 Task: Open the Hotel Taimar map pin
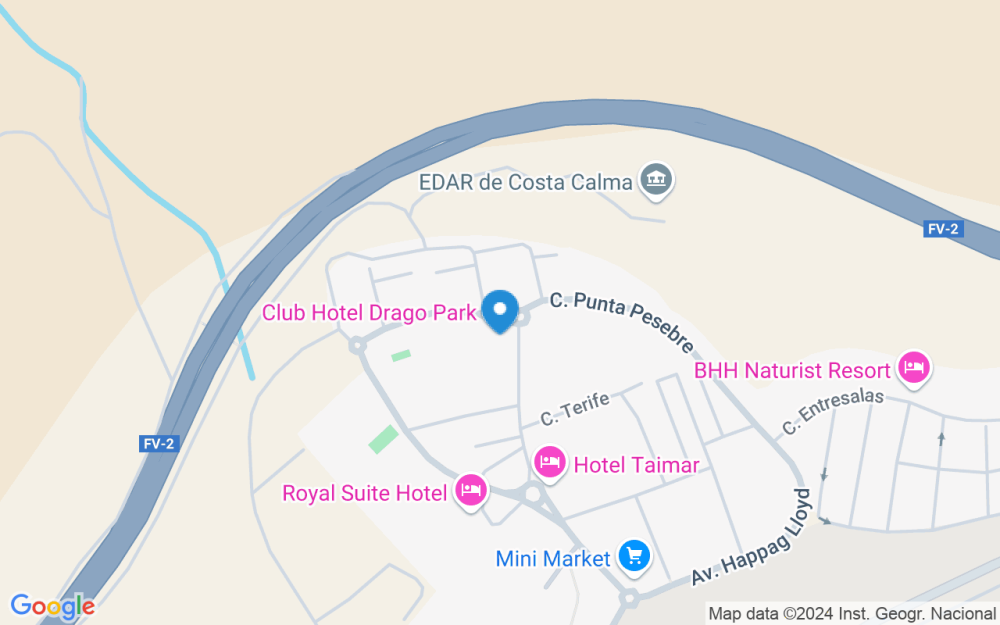click(x=549, y=461)
